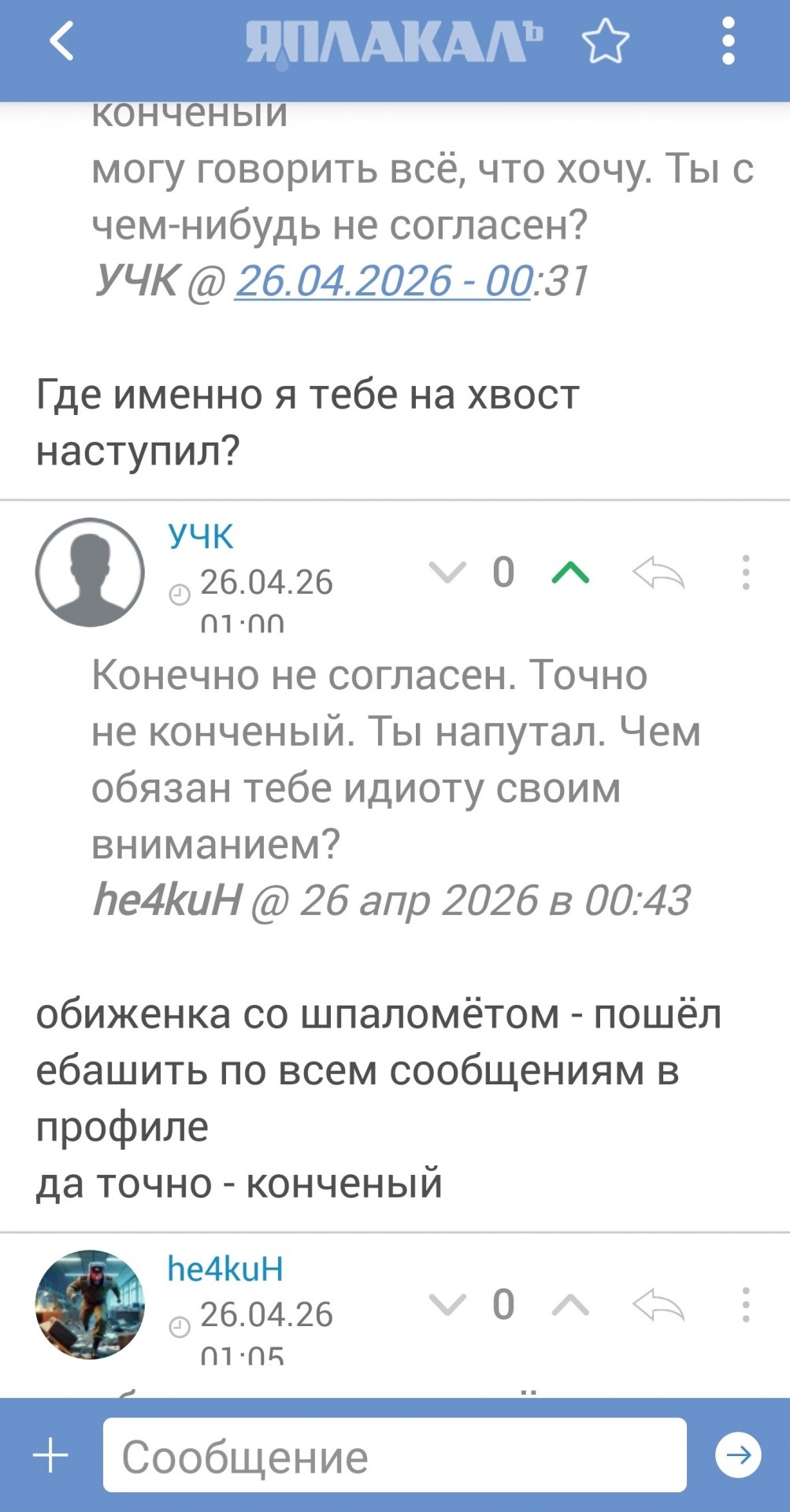Open the he4kuH user profile name
Screen dimensions: 790x1512
pyautogui.click(x=225, y=1269)
